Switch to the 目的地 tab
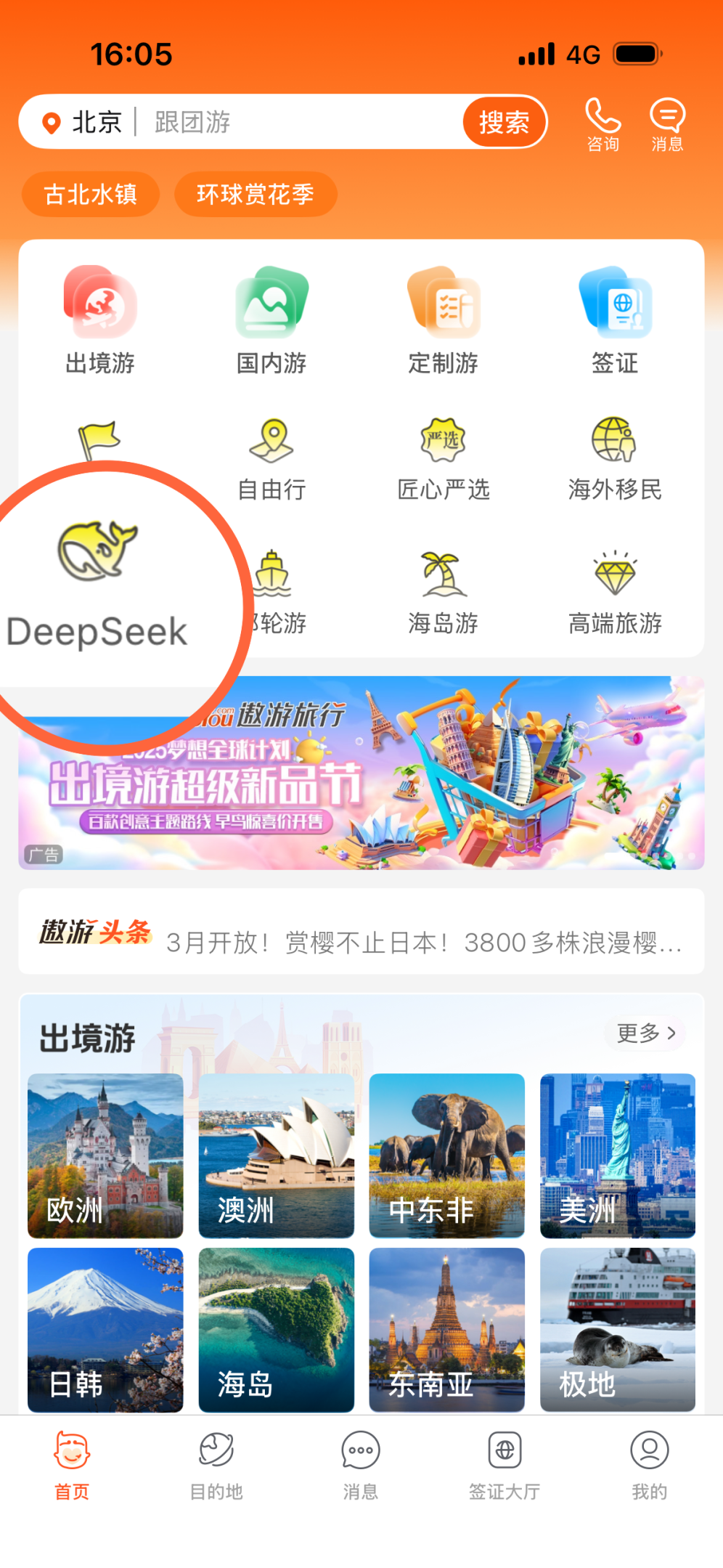 click(216, 1463)
